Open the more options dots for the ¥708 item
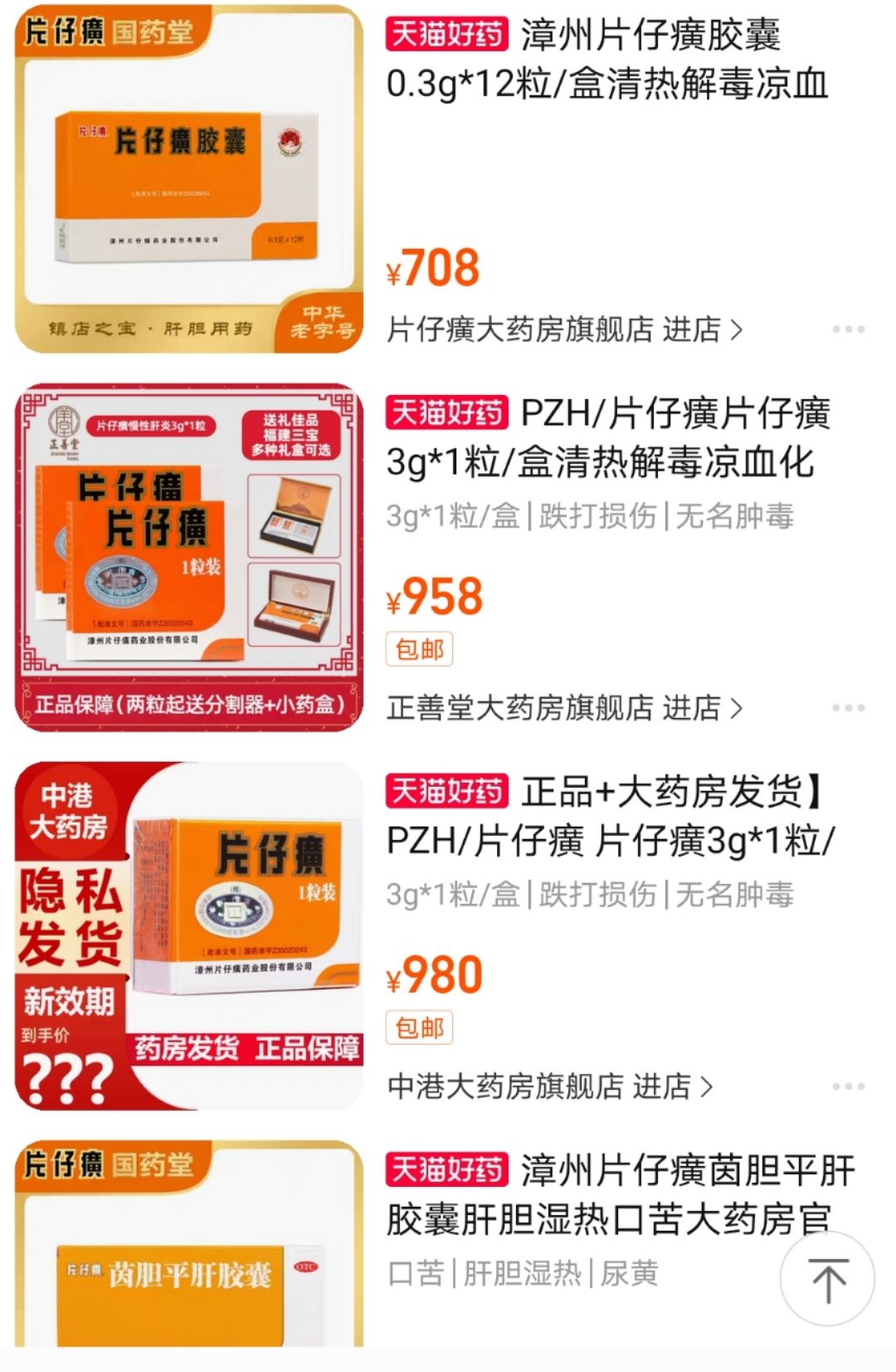The width and height of the screenshot is (896, 1372). [848, 330]
